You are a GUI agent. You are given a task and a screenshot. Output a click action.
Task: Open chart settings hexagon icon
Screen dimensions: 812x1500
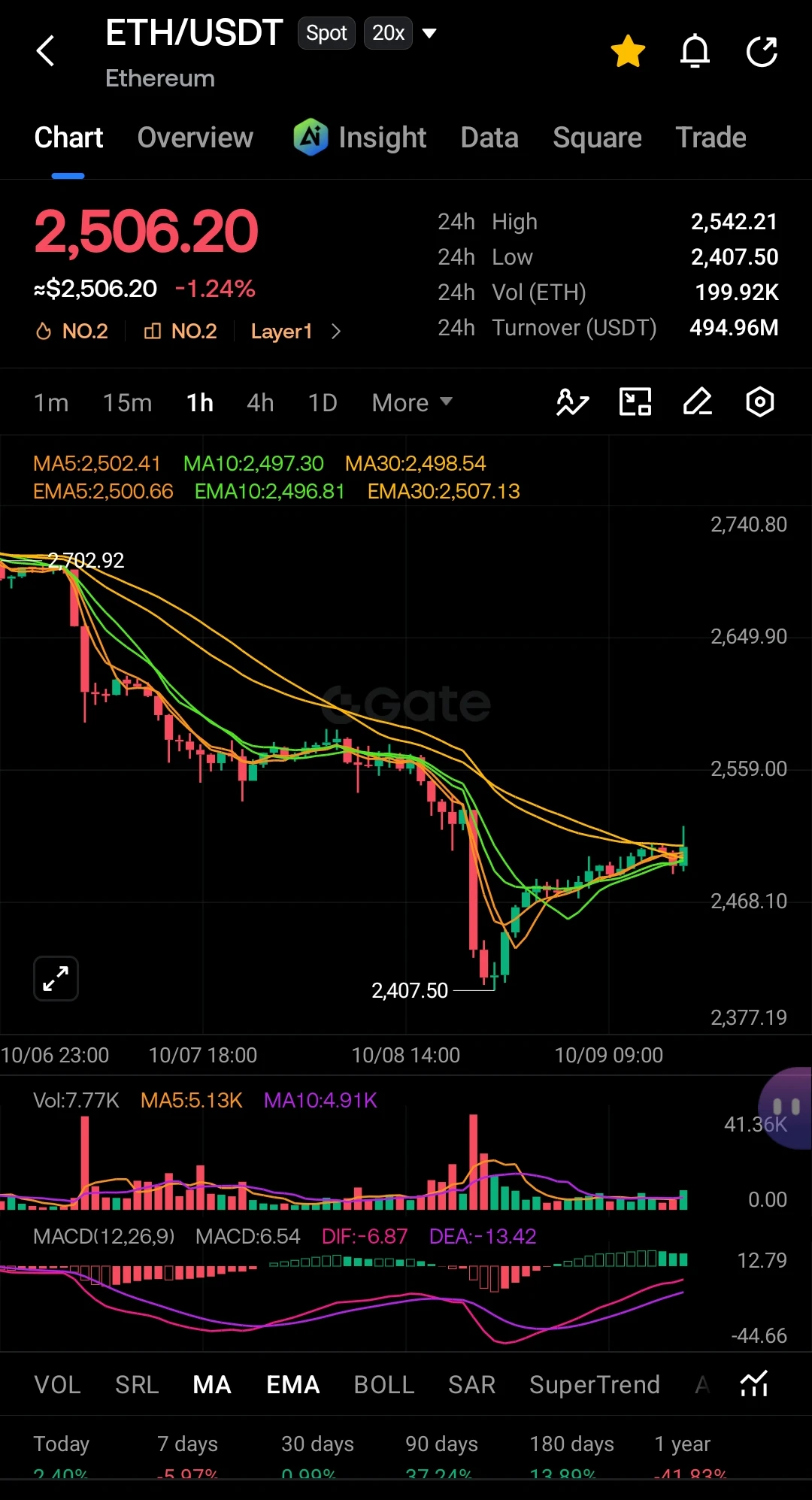[759, 402]
